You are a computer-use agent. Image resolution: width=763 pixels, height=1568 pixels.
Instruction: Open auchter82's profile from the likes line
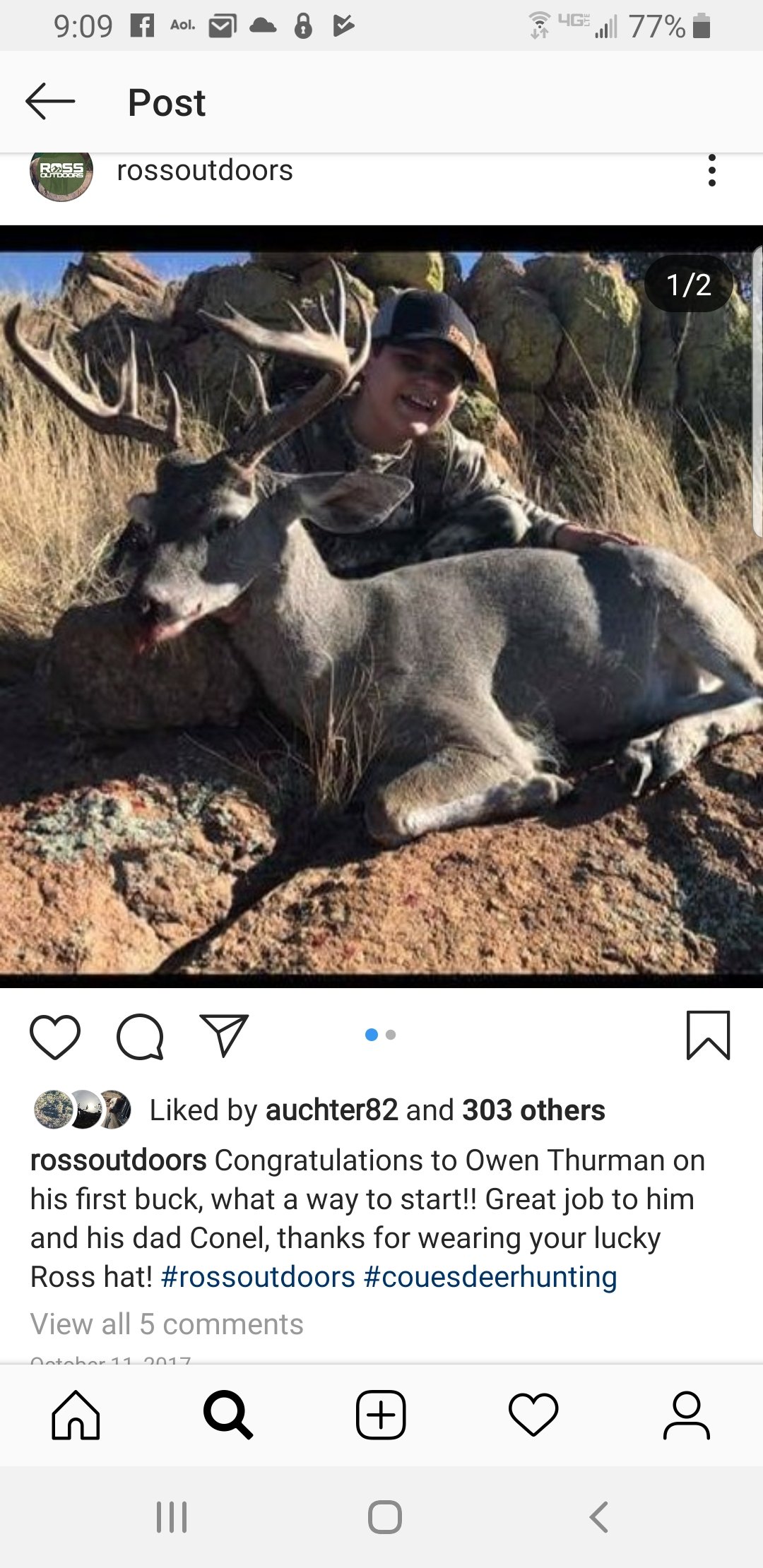pos(331,1110)
